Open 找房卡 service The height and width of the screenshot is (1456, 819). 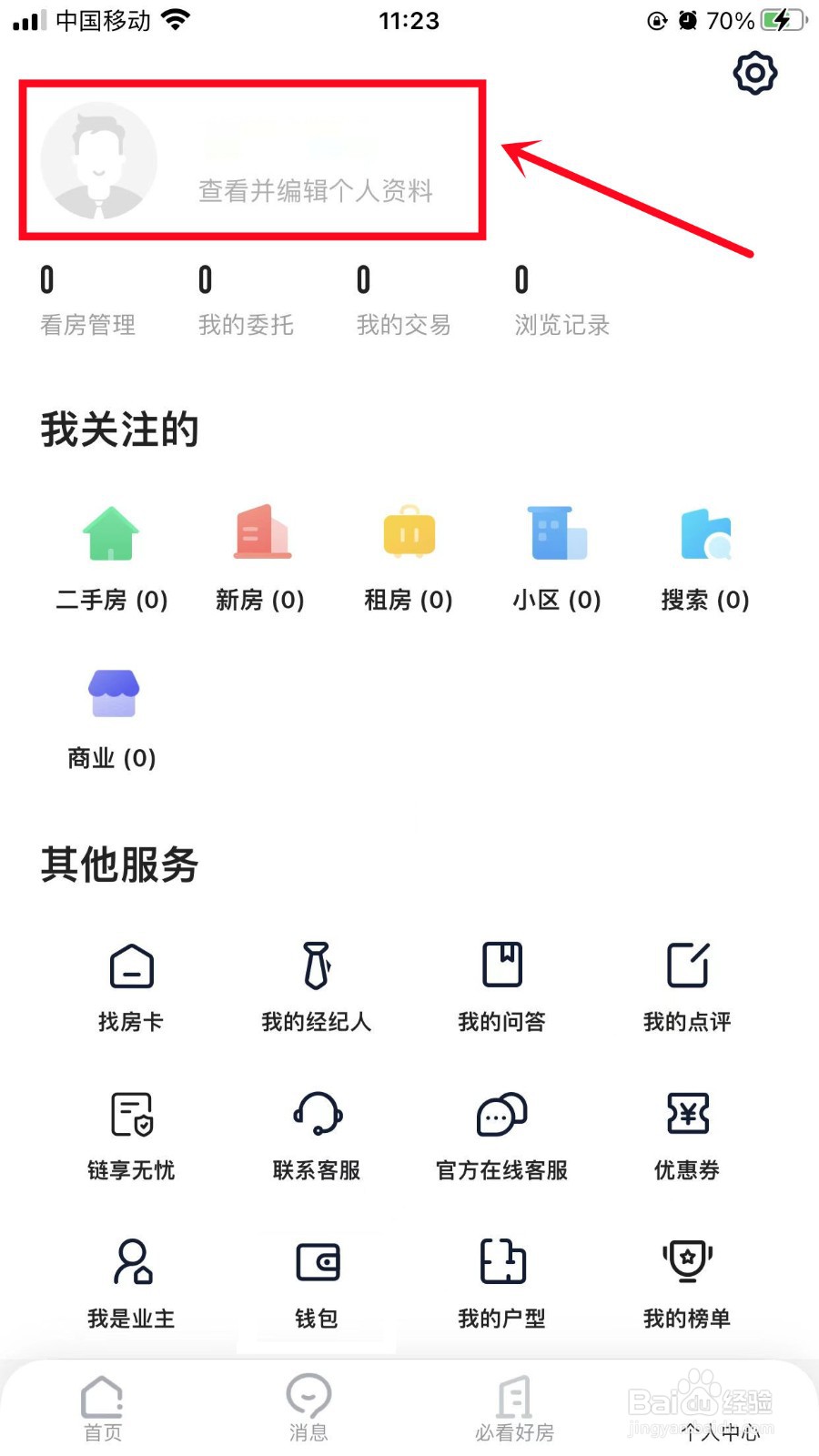[131, 987]
